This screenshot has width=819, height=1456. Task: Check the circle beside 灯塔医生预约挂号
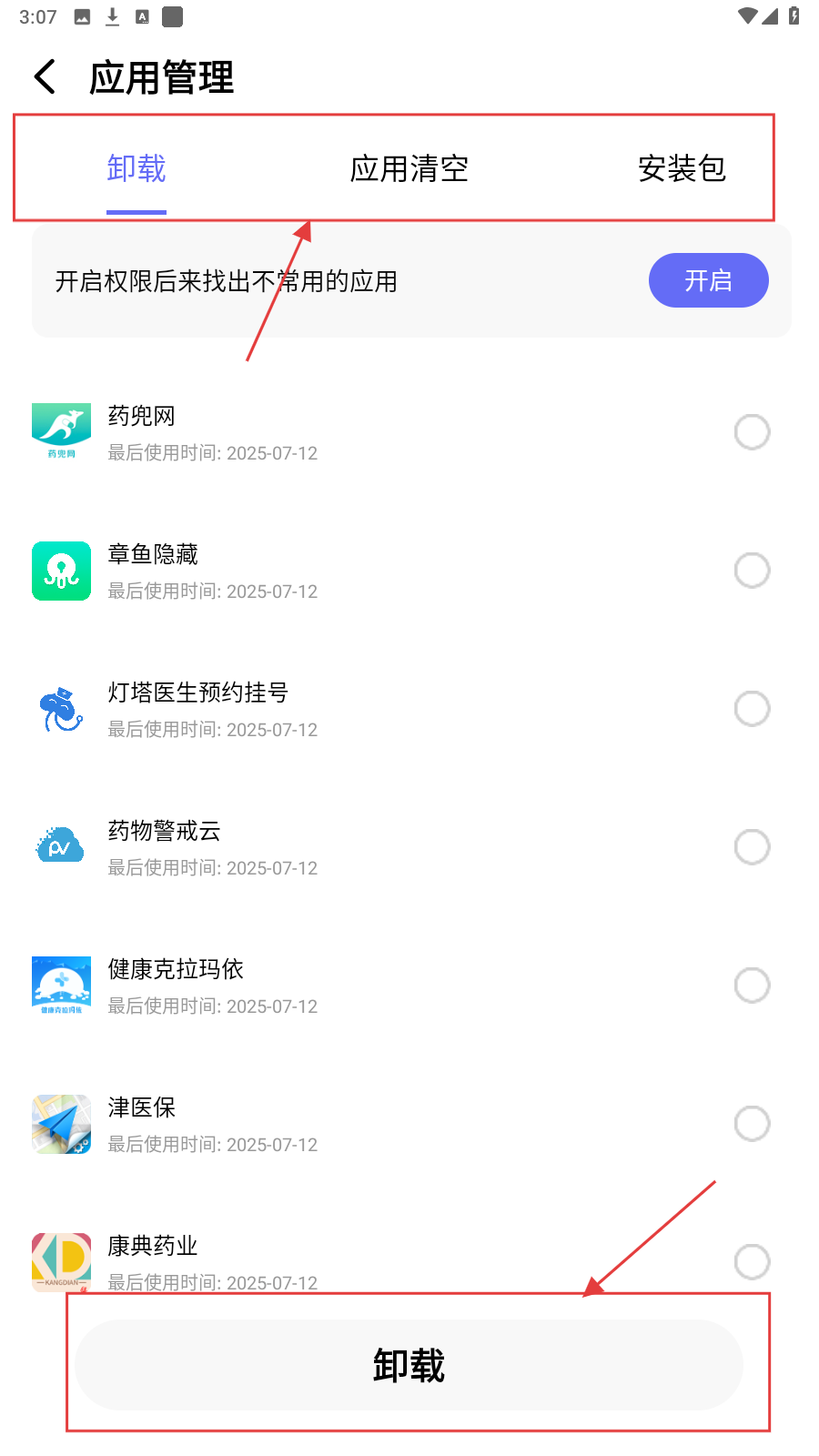tap(752, 709)
